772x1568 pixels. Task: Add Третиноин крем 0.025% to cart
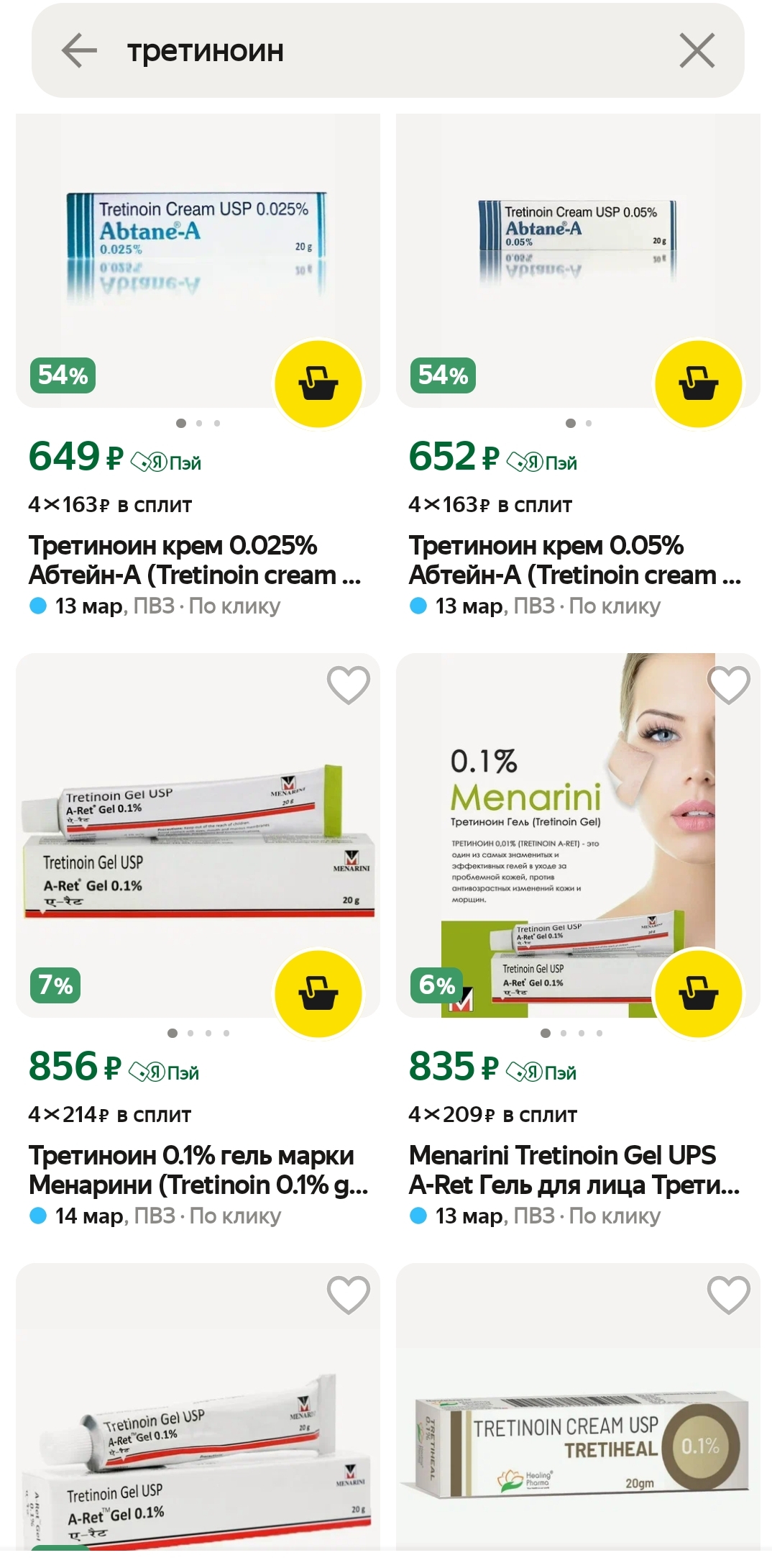[318, 383]
